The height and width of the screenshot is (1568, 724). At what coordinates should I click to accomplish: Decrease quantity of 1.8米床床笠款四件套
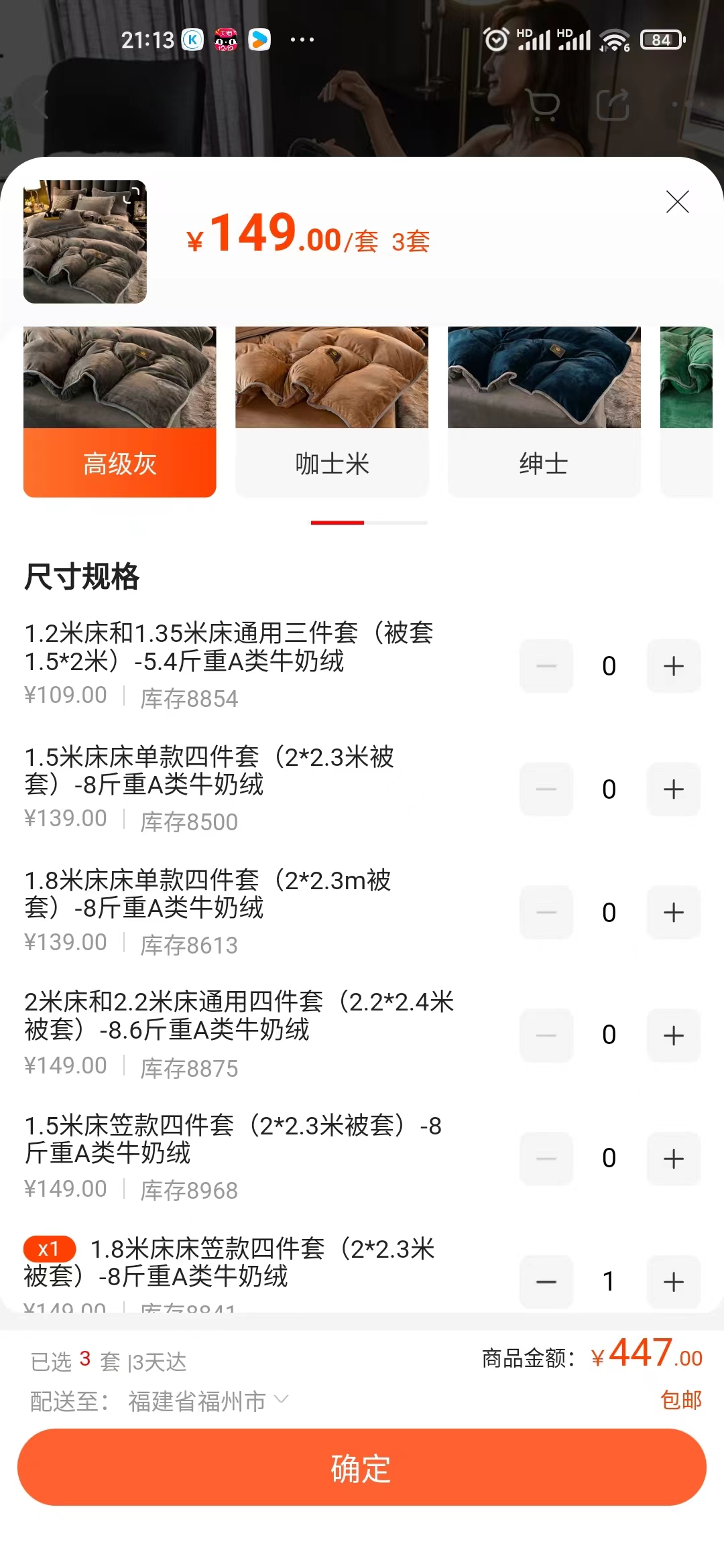pos(546,1282)
